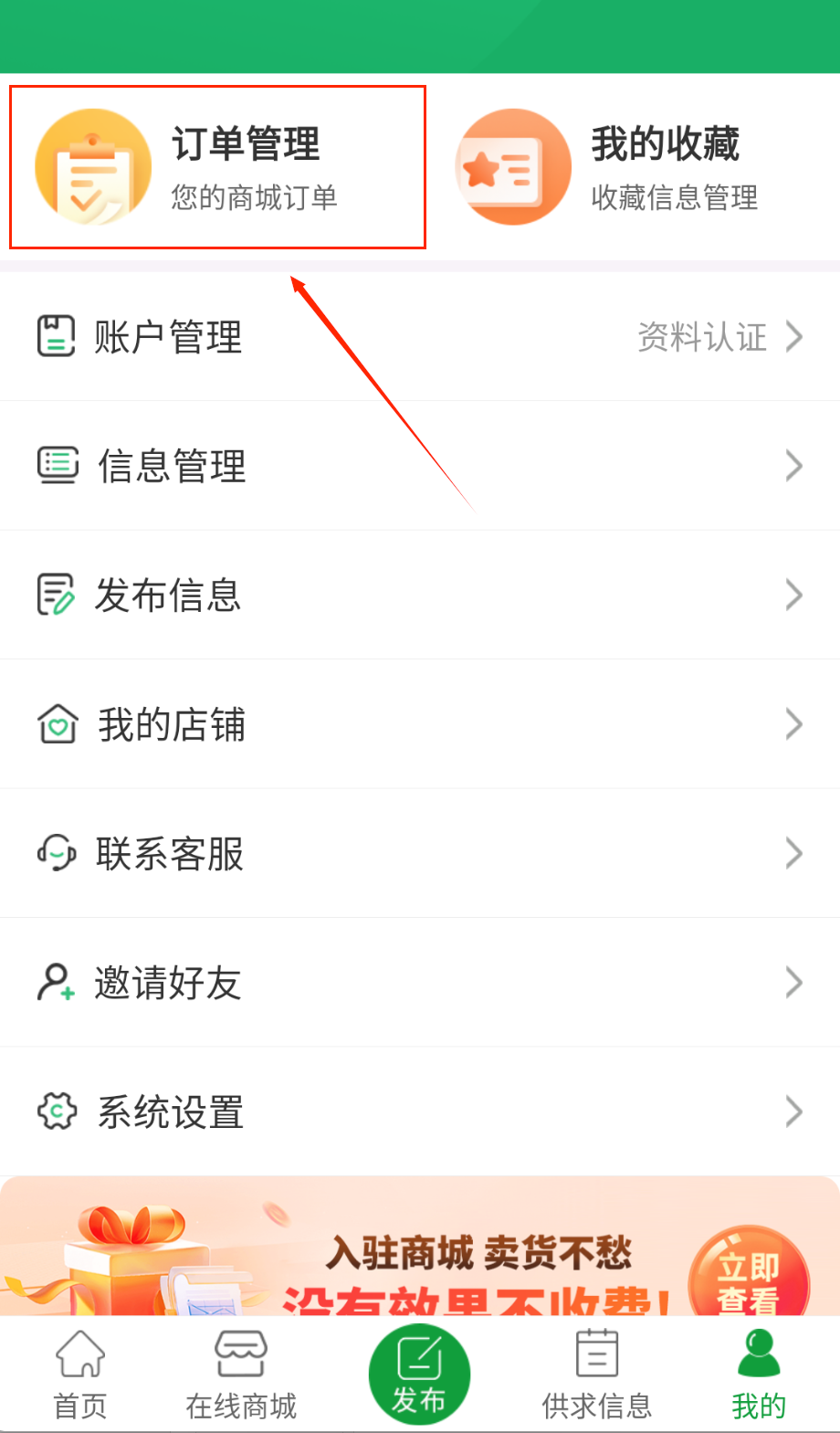This screenshot has width=840, height=1433.
Task: Contact support via 联系客服
Action: (x=420, y=854)
